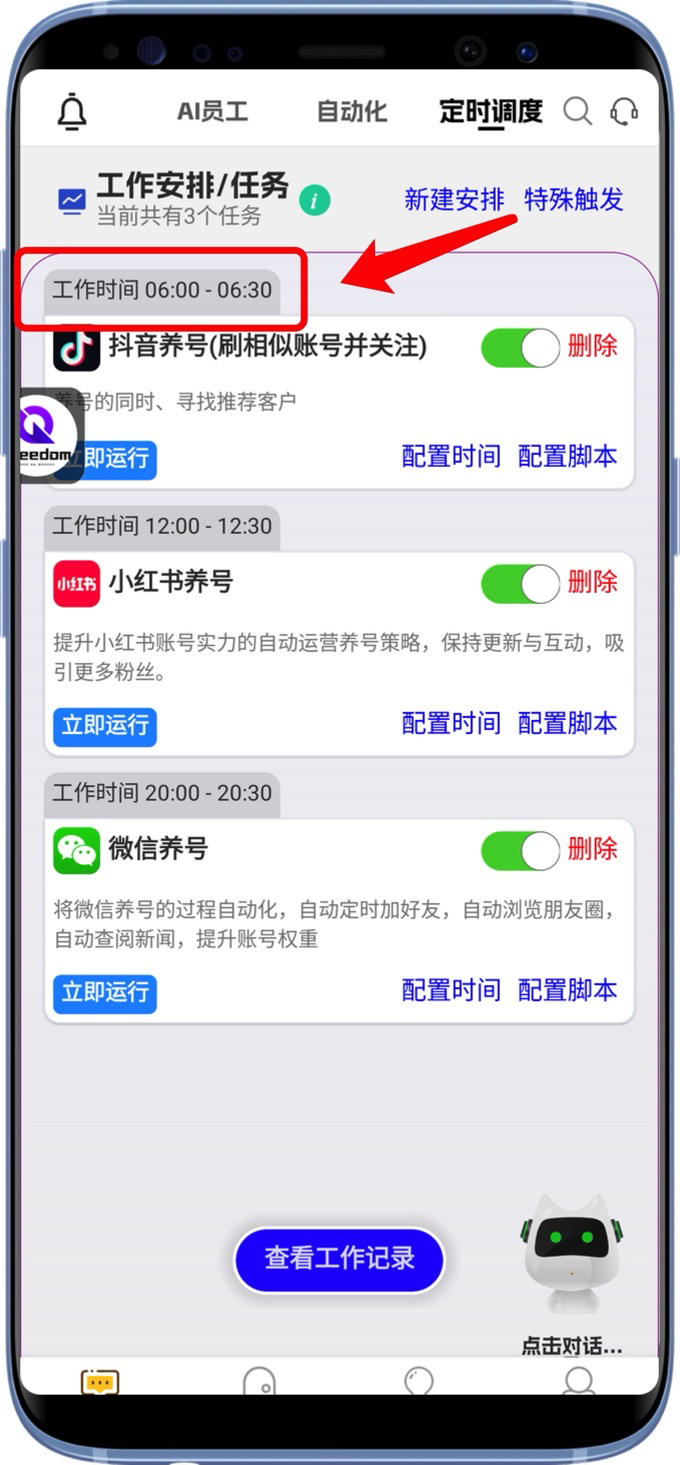This screenshot has height=1465, width=680.
Task: Open the search magnifier icon
Action: pos(577,112)
